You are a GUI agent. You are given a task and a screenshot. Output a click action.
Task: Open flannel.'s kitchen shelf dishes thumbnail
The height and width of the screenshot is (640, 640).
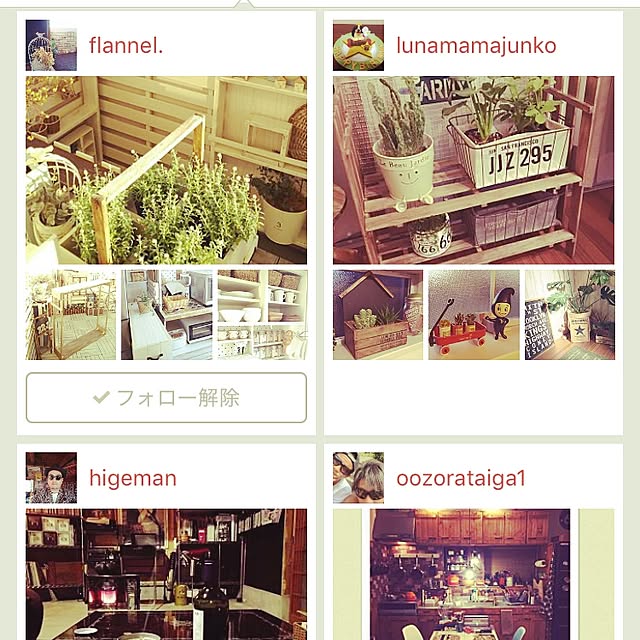(x=262, y=314)
